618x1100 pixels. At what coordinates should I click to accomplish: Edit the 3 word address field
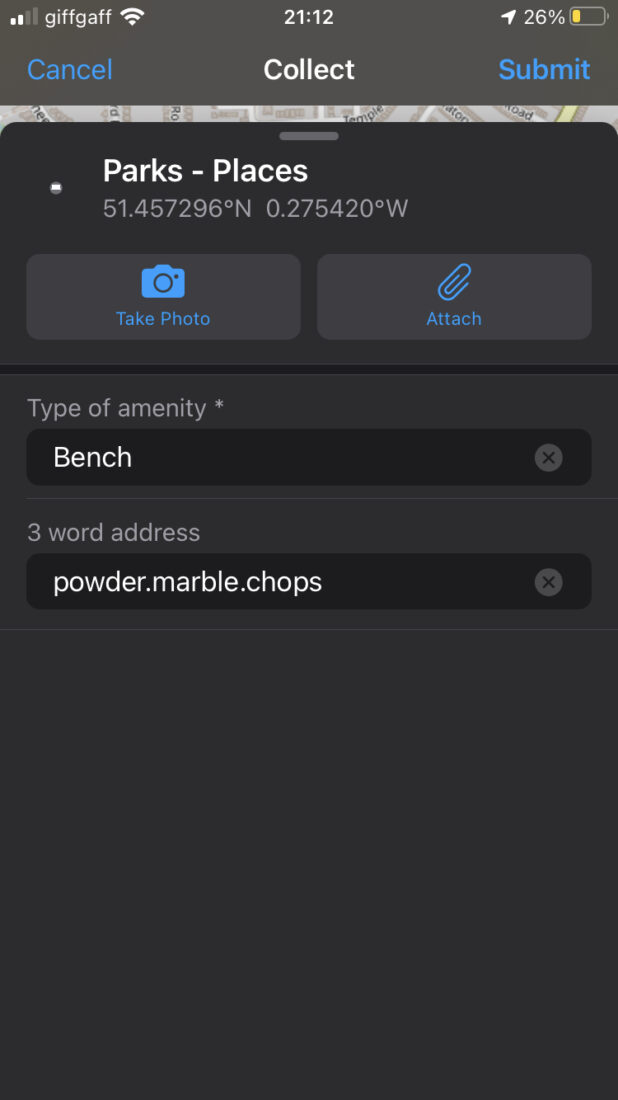pos(309,582)
